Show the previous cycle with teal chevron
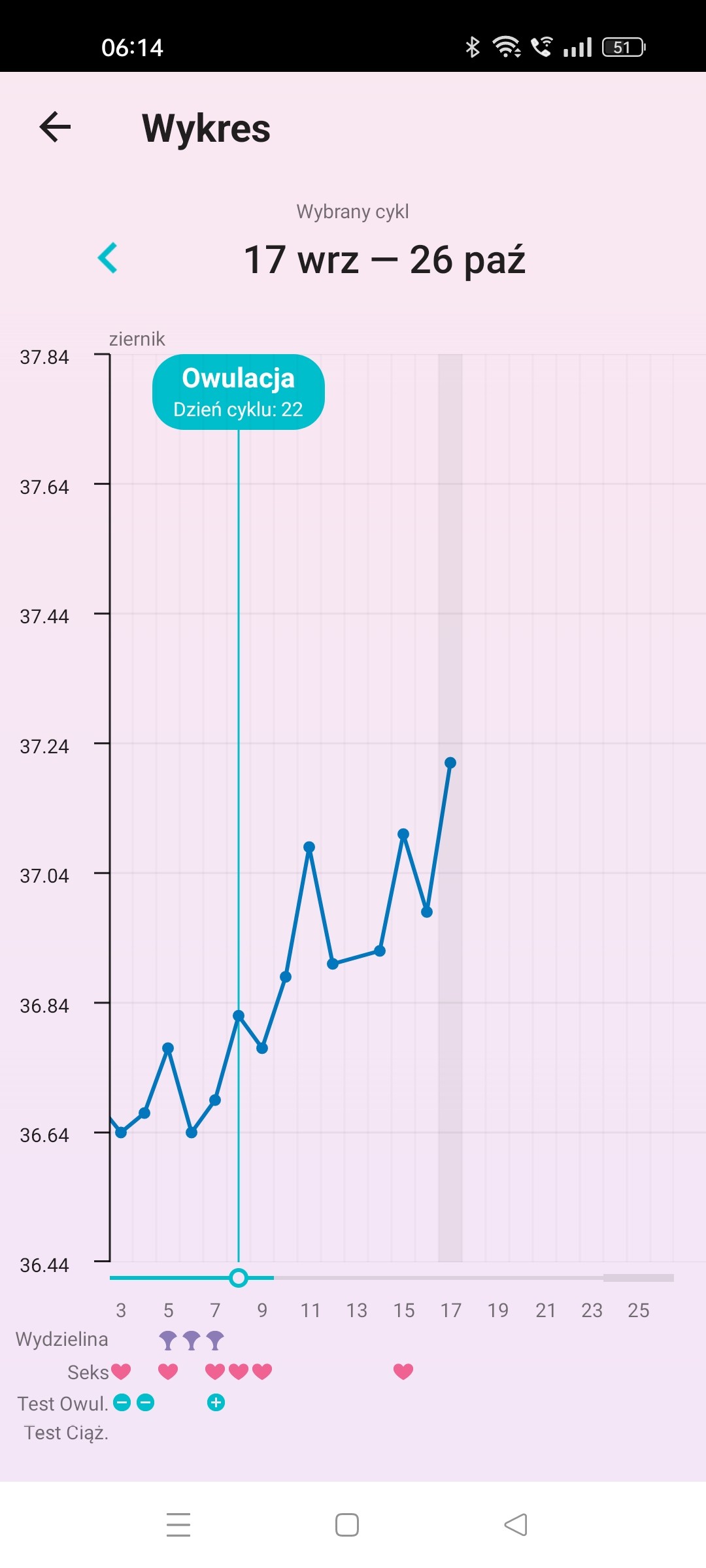The image size is (706, 1568). pos(108,258)
